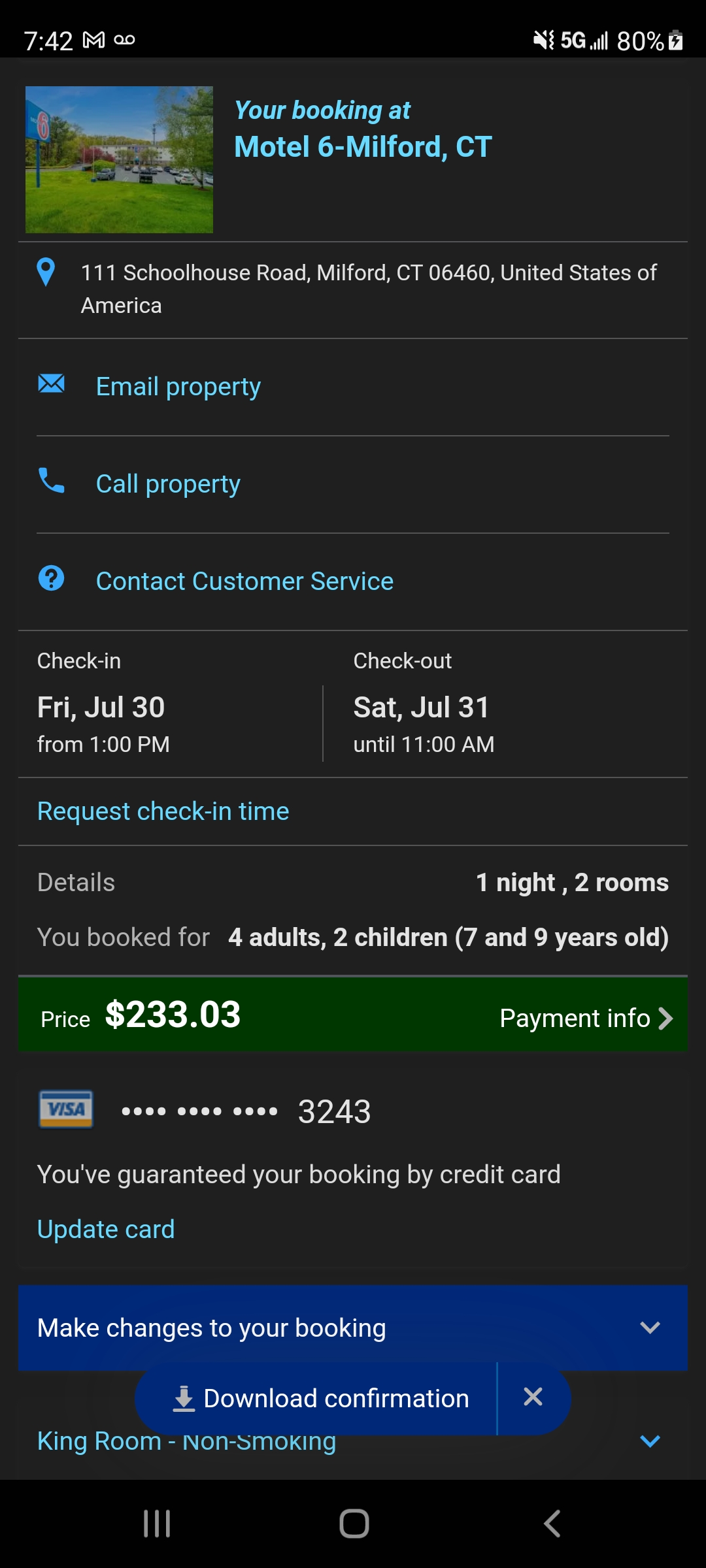Tap the phone icon to call Motel 6
Image resolution: width=706 pixels, height=1568 pixels.
pos(52,483)
